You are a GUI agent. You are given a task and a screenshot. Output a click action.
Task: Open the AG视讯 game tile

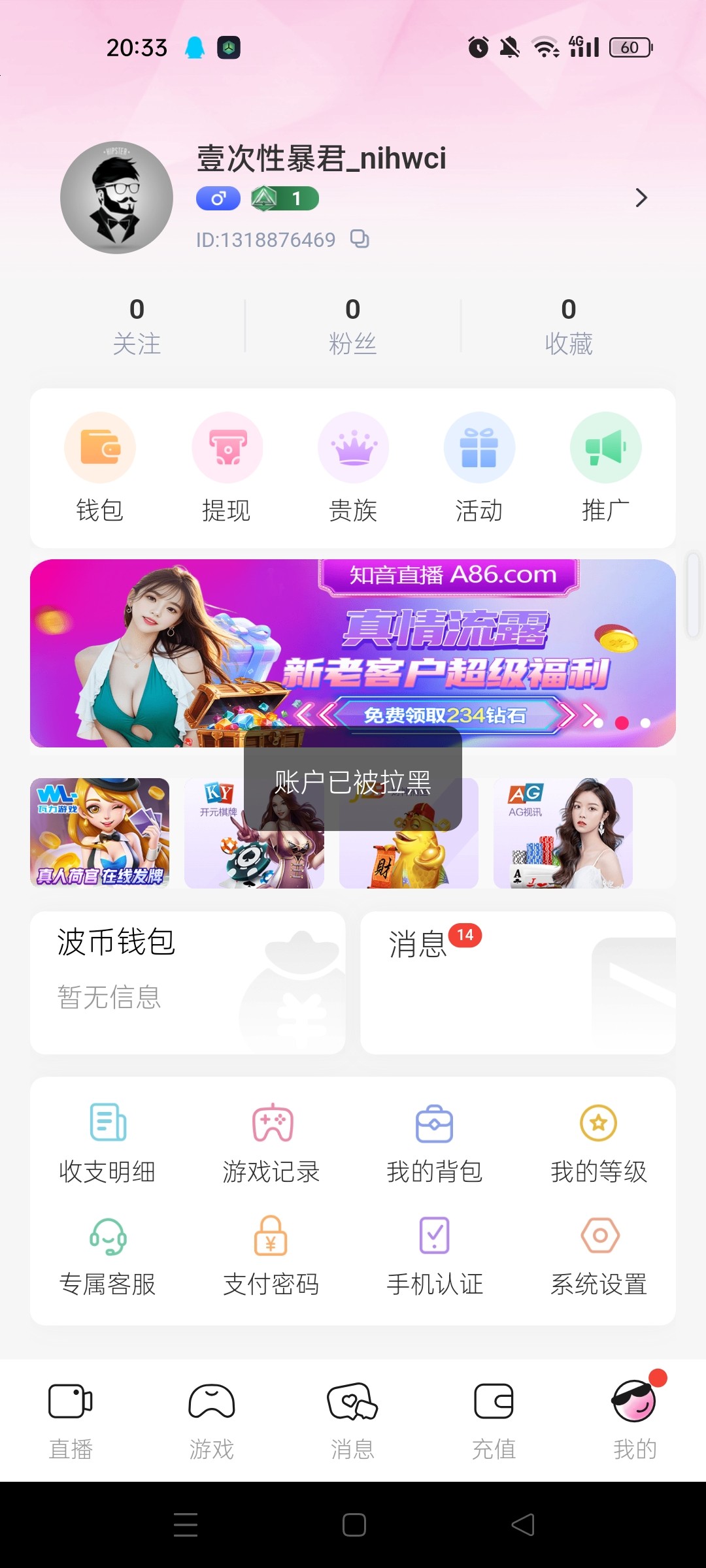(x=563, y=833)
